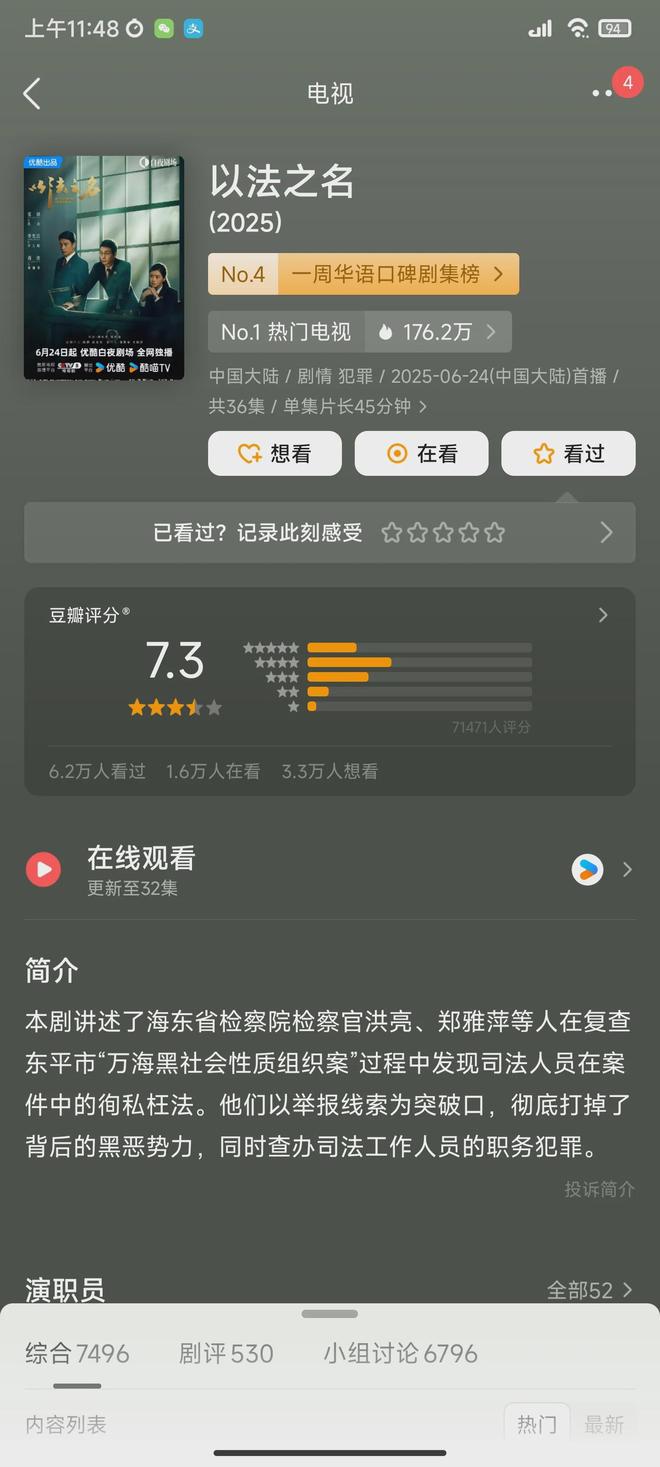Open 在线观看 to watch online
Screen dimensions: 660x1467
point(330,870)
